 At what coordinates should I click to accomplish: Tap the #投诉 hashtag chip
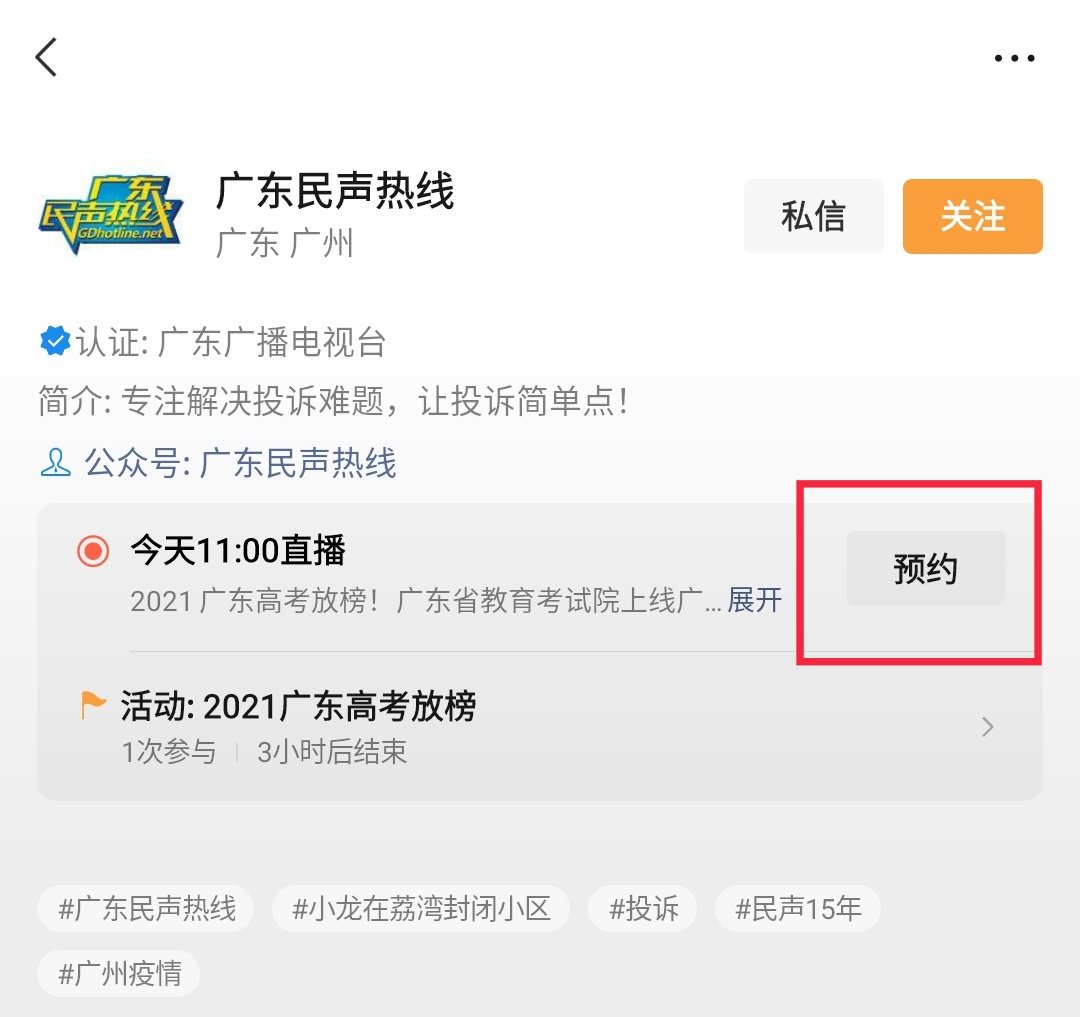[643, 909]
